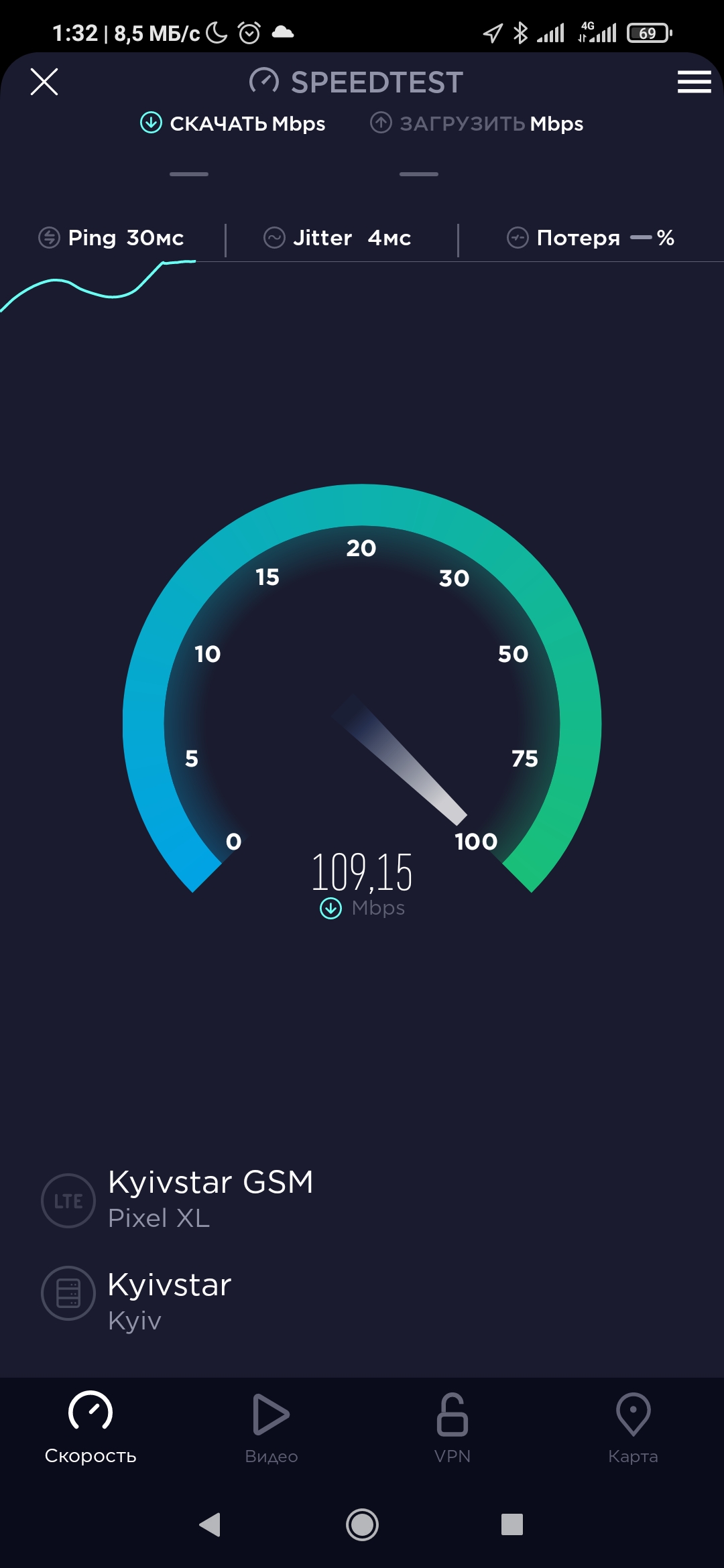The width and height of the screenshot is (724, 1568).
Task: Close the running speed test
Action: pyautogui.click(x=44, y=82)
